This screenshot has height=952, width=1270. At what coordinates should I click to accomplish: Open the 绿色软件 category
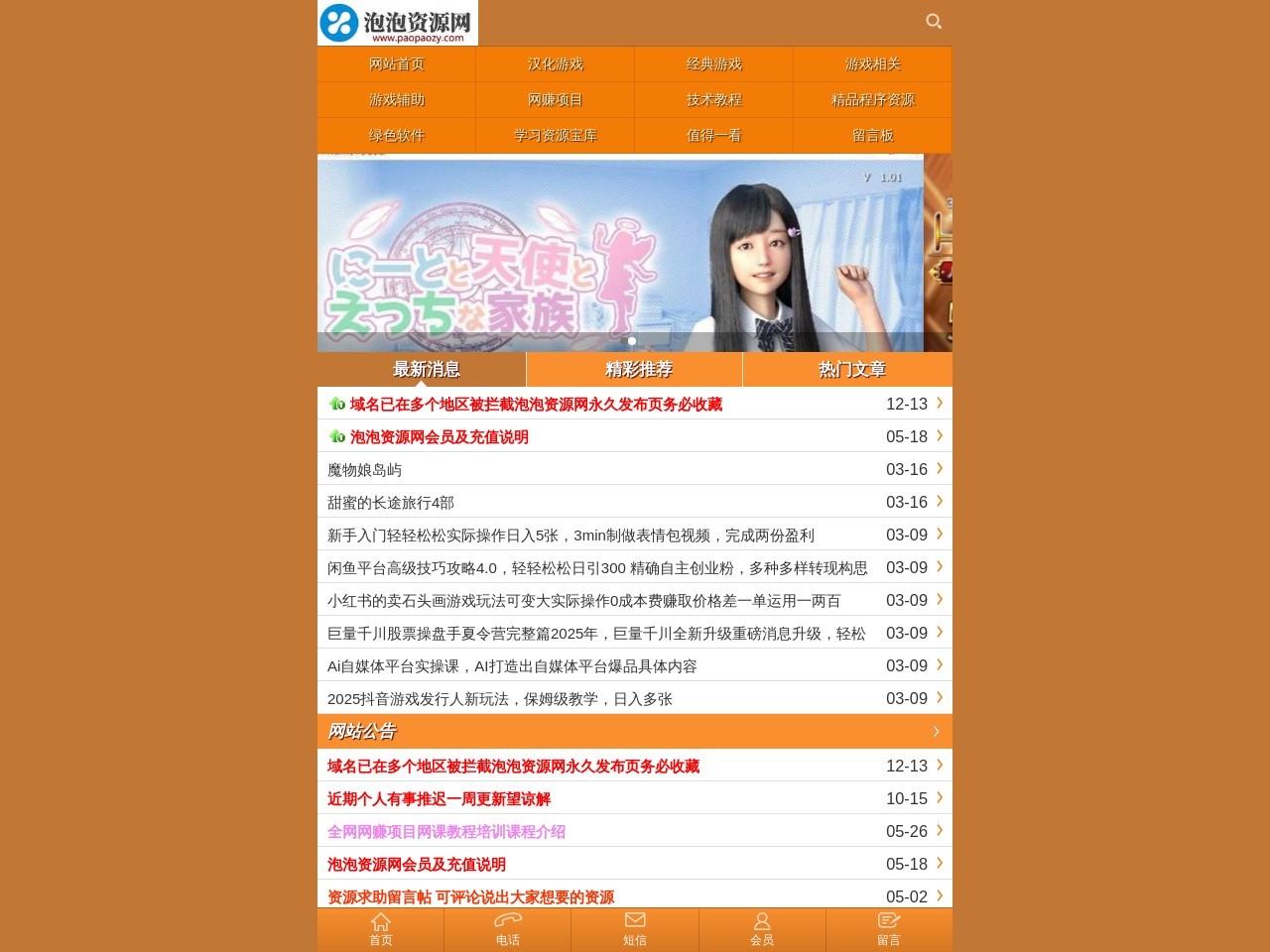[396, 136]
